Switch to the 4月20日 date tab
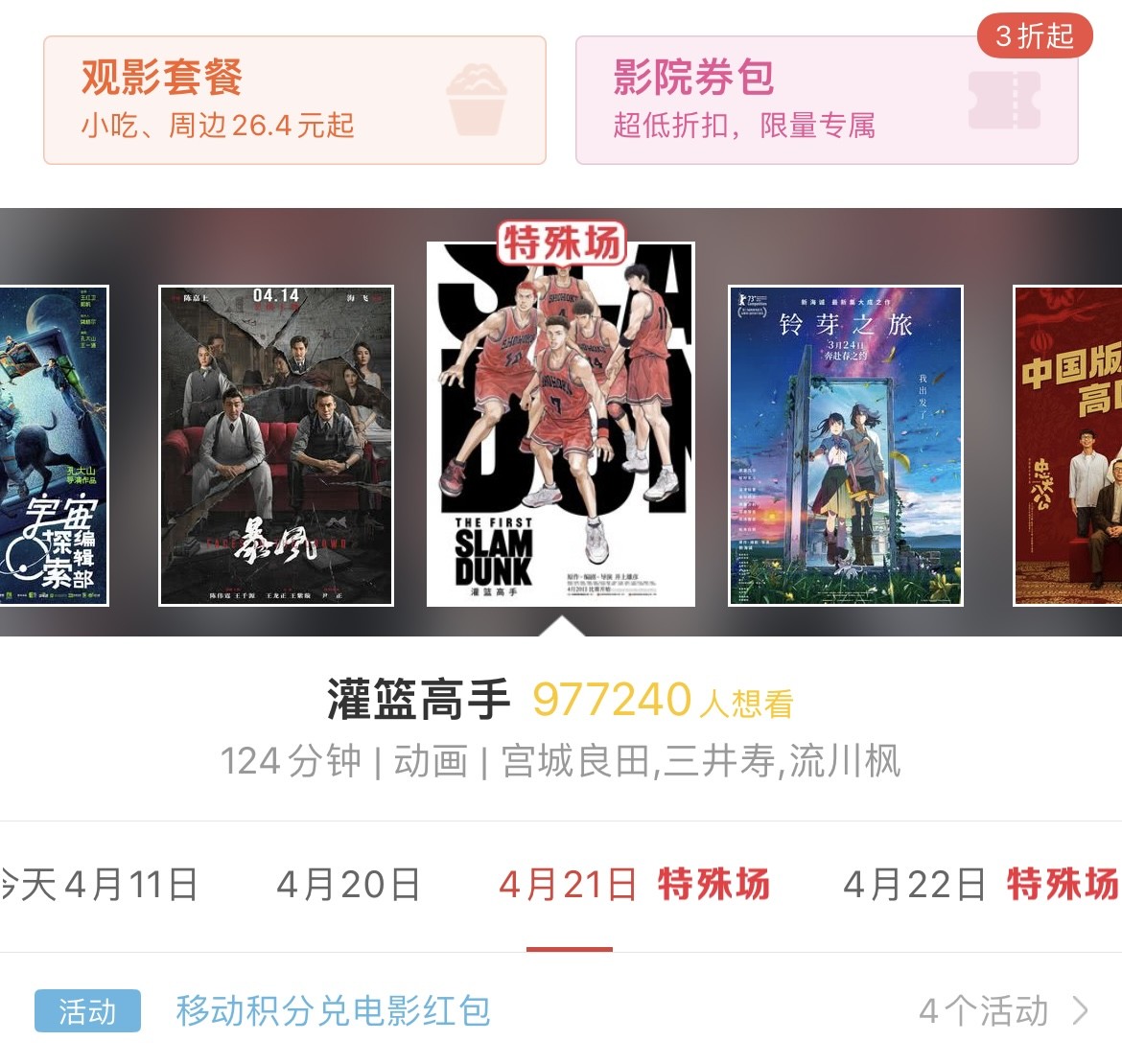 click(348, 885)
